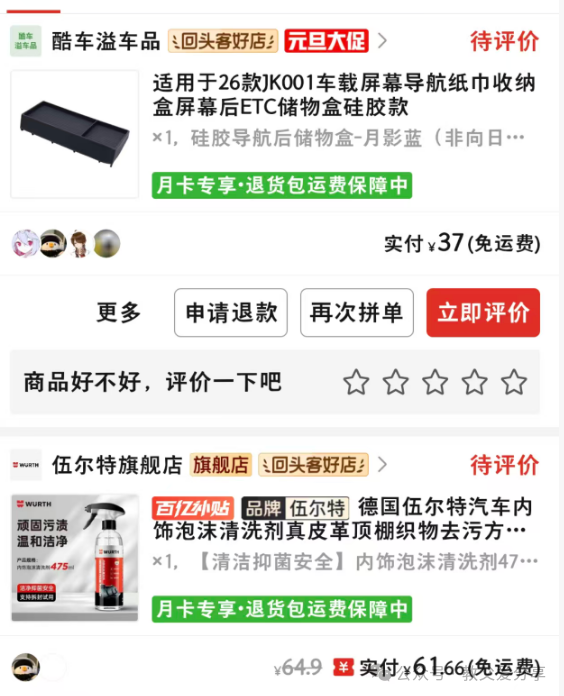View group-buy member avatars under storage box
This screenshot has width=564, height=696.
66,243
